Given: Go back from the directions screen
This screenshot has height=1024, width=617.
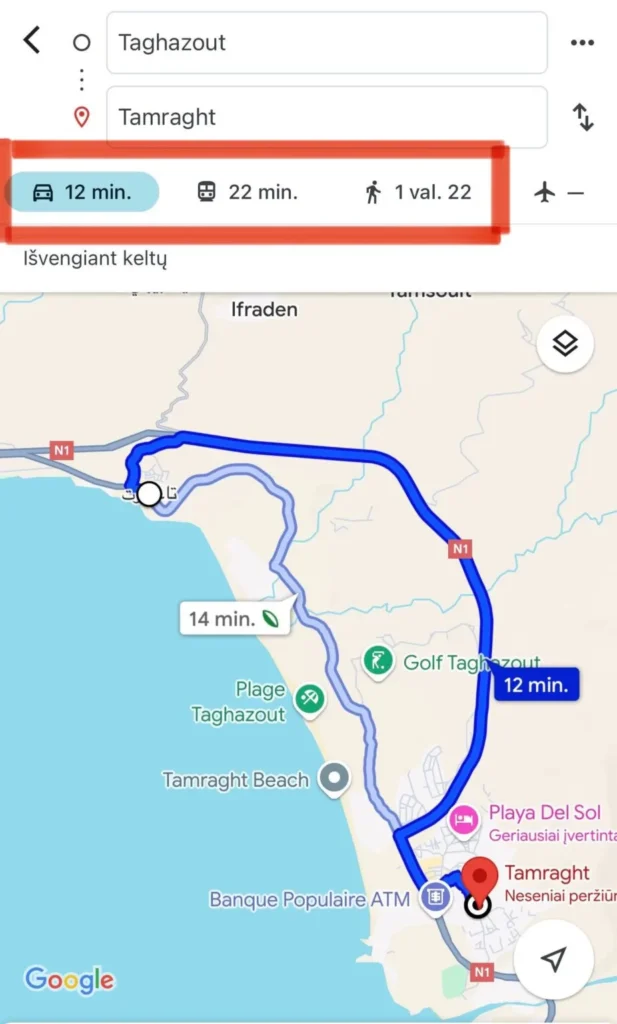Looking at the screenshot, I should 32,41.
